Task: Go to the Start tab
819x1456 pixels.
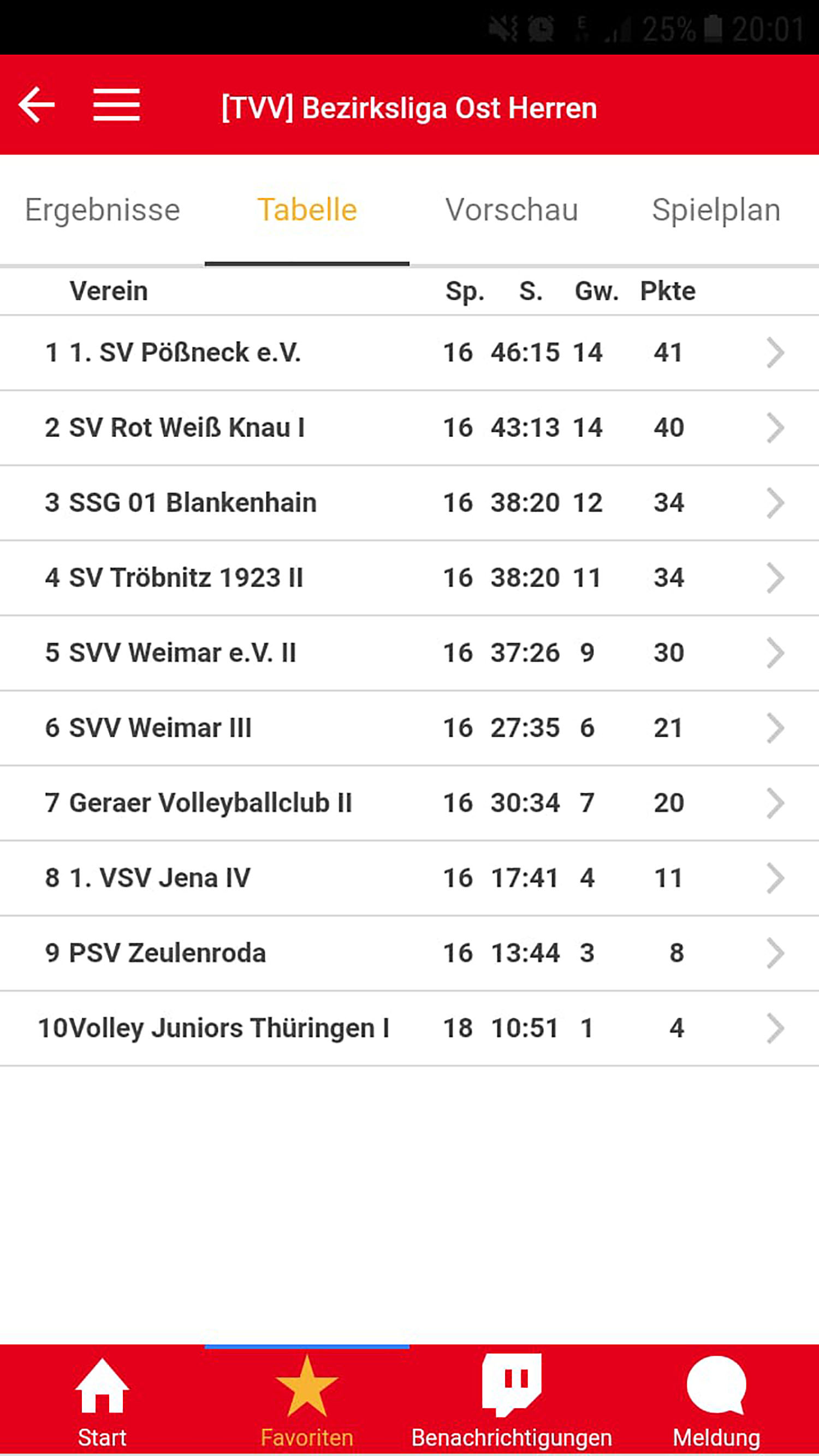Action: pyautogui.click(x=102, y=1401)
